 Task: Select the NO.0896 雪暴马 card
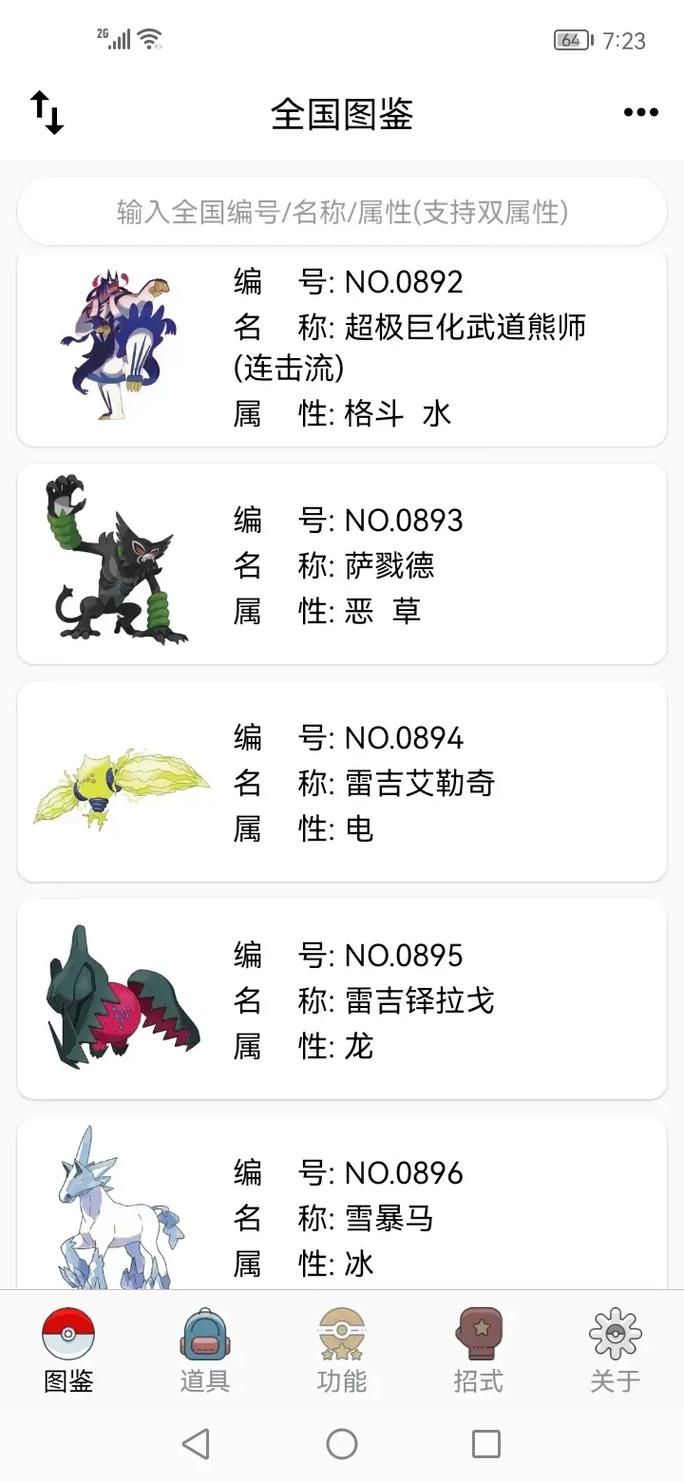342,1210
